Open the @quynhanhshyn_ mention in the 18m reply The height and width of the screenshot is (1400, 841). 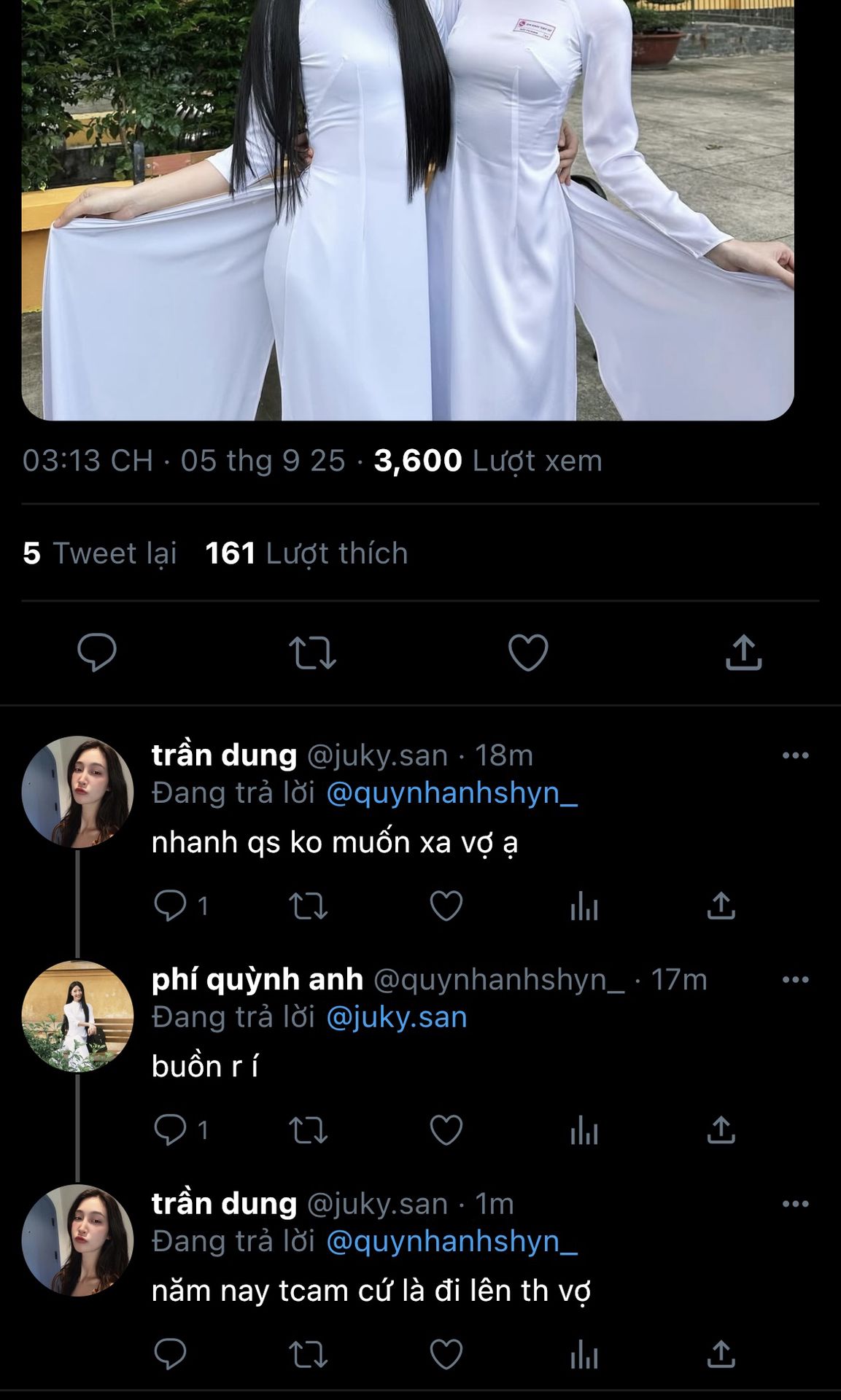(451, 793)
